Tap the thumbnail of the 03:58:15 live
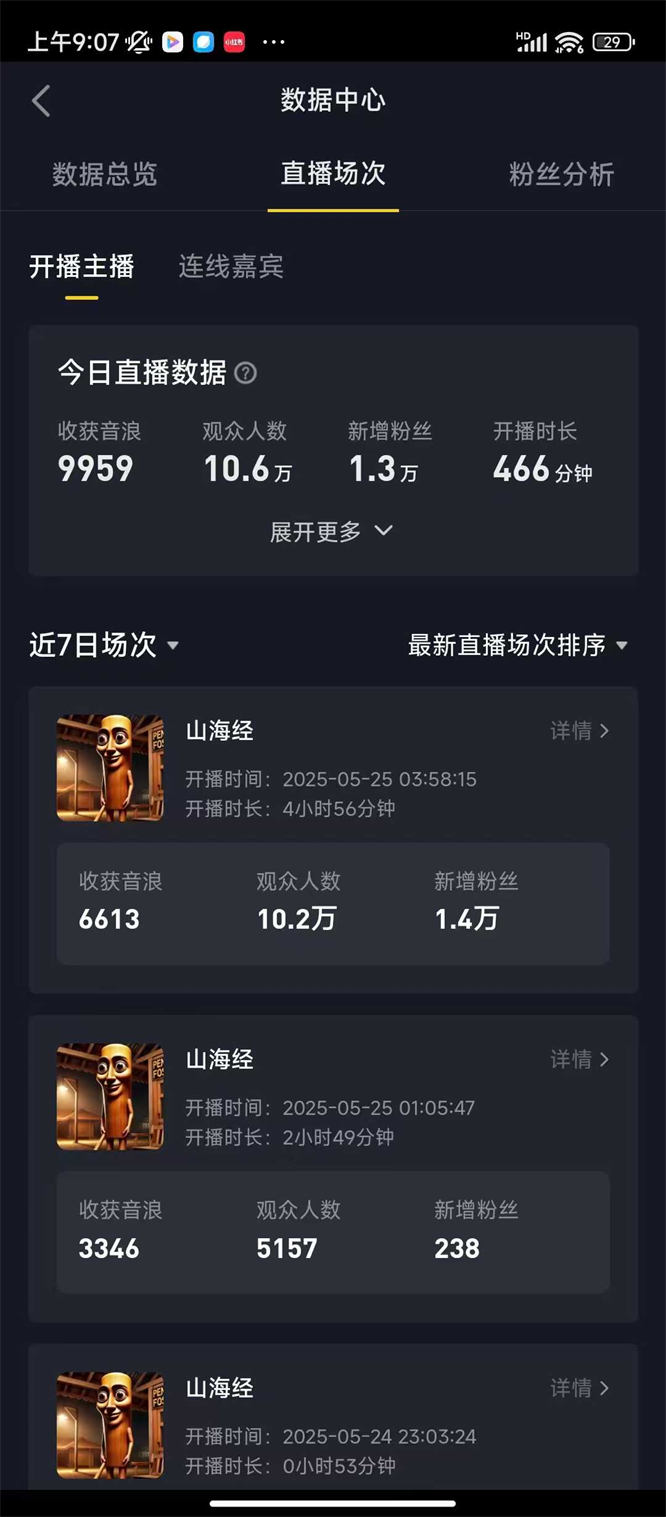Image resolution: width=666 pixels, height=1517 pixels. tap(110, 768)
